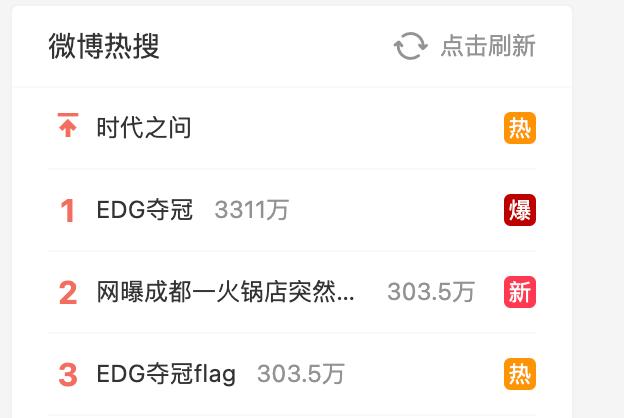Image resolution: width=624 pixels, height=418 pixels.
Task: Open topic 网曝成都一火锅店突然
Action: (x=225, y=292)
